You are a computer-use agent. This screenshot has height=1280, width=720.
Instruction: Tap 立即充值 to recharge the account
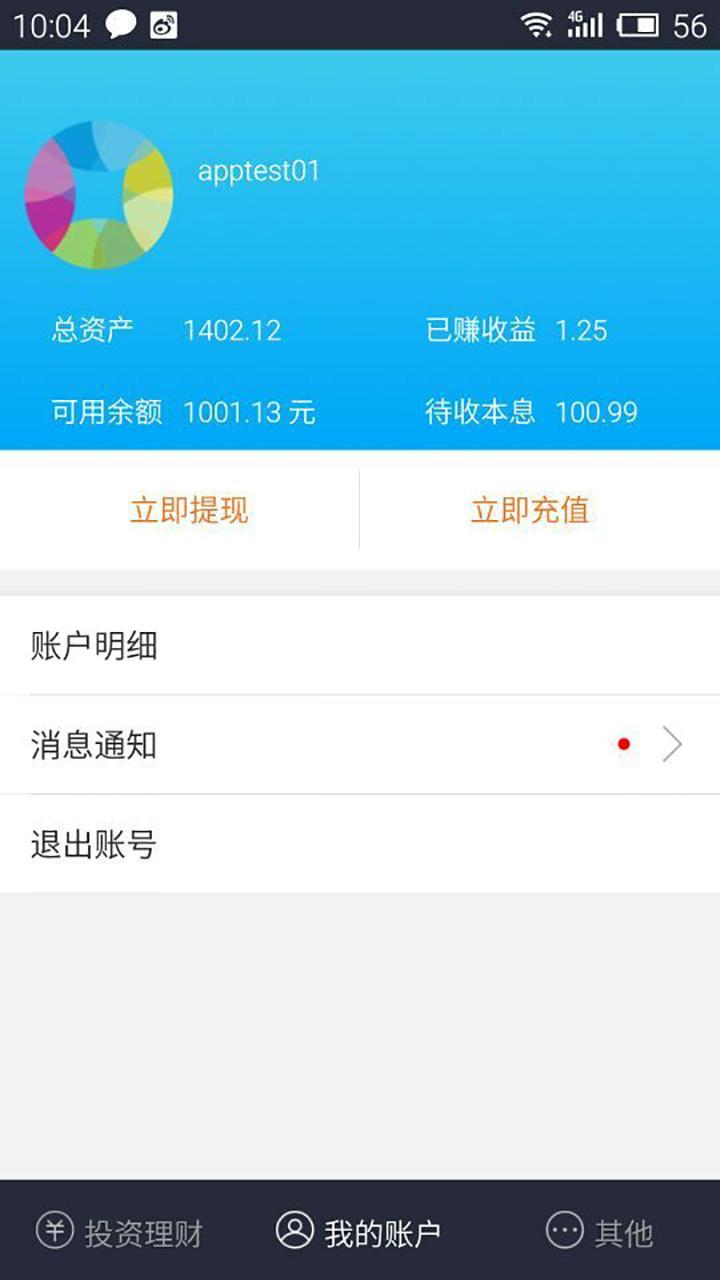[x=530, y=510]
